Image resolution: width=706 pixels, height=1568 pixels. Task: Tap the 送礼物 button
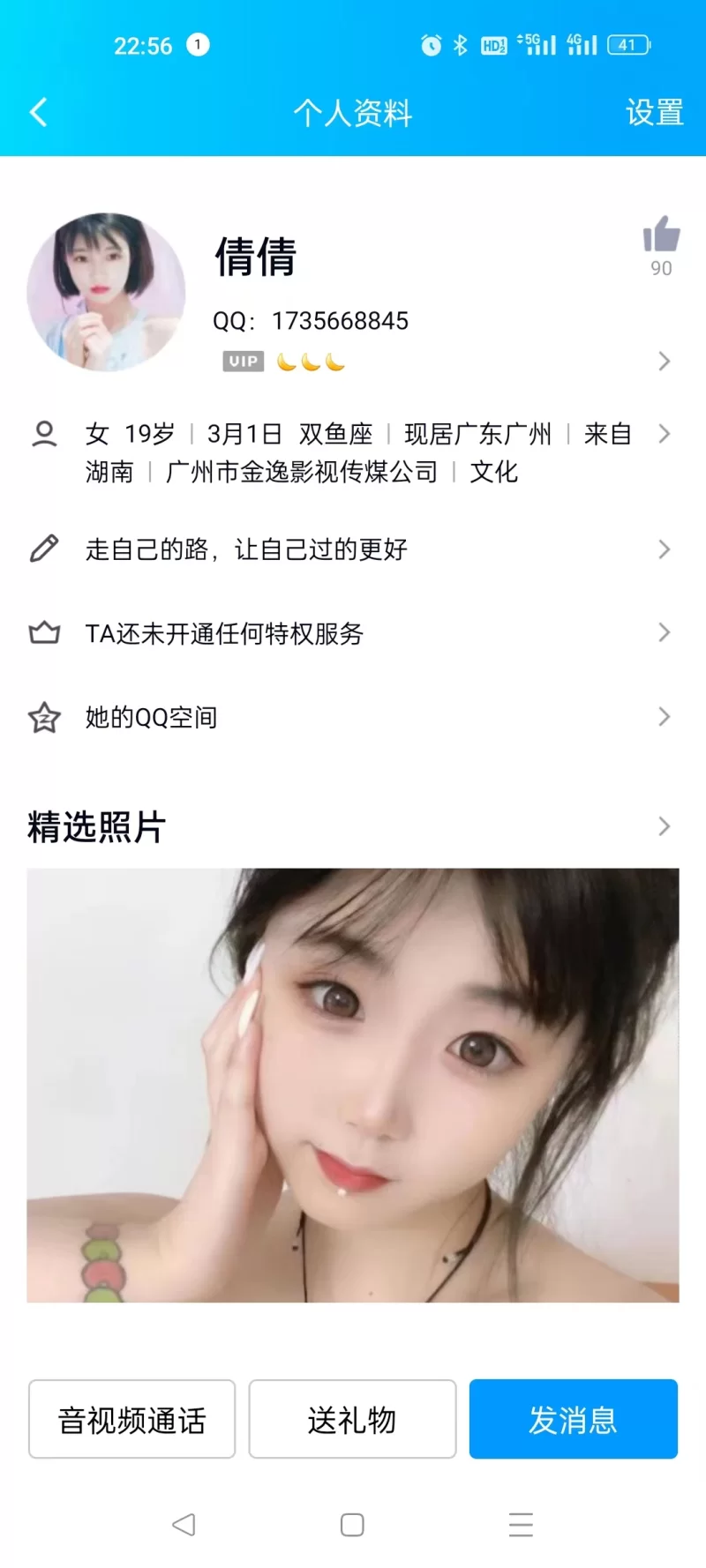[352, 1419]
